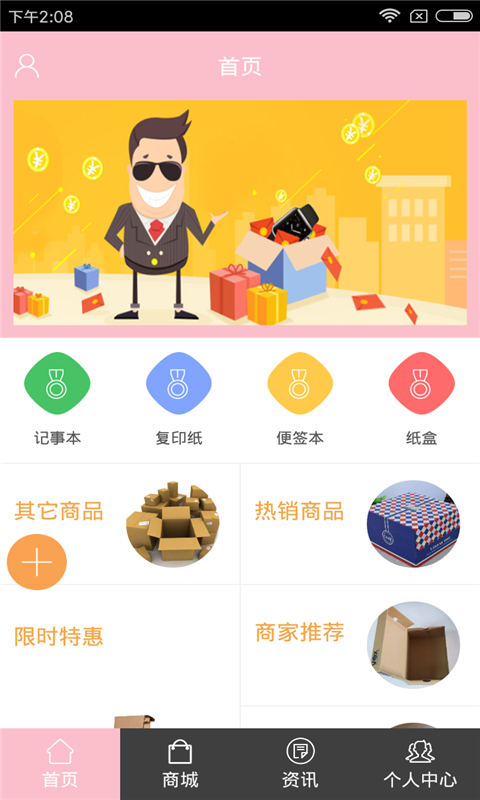Viewport: 480px width, 800px height.
Task: Open the 热销商品 section
Action: (360, 524)
